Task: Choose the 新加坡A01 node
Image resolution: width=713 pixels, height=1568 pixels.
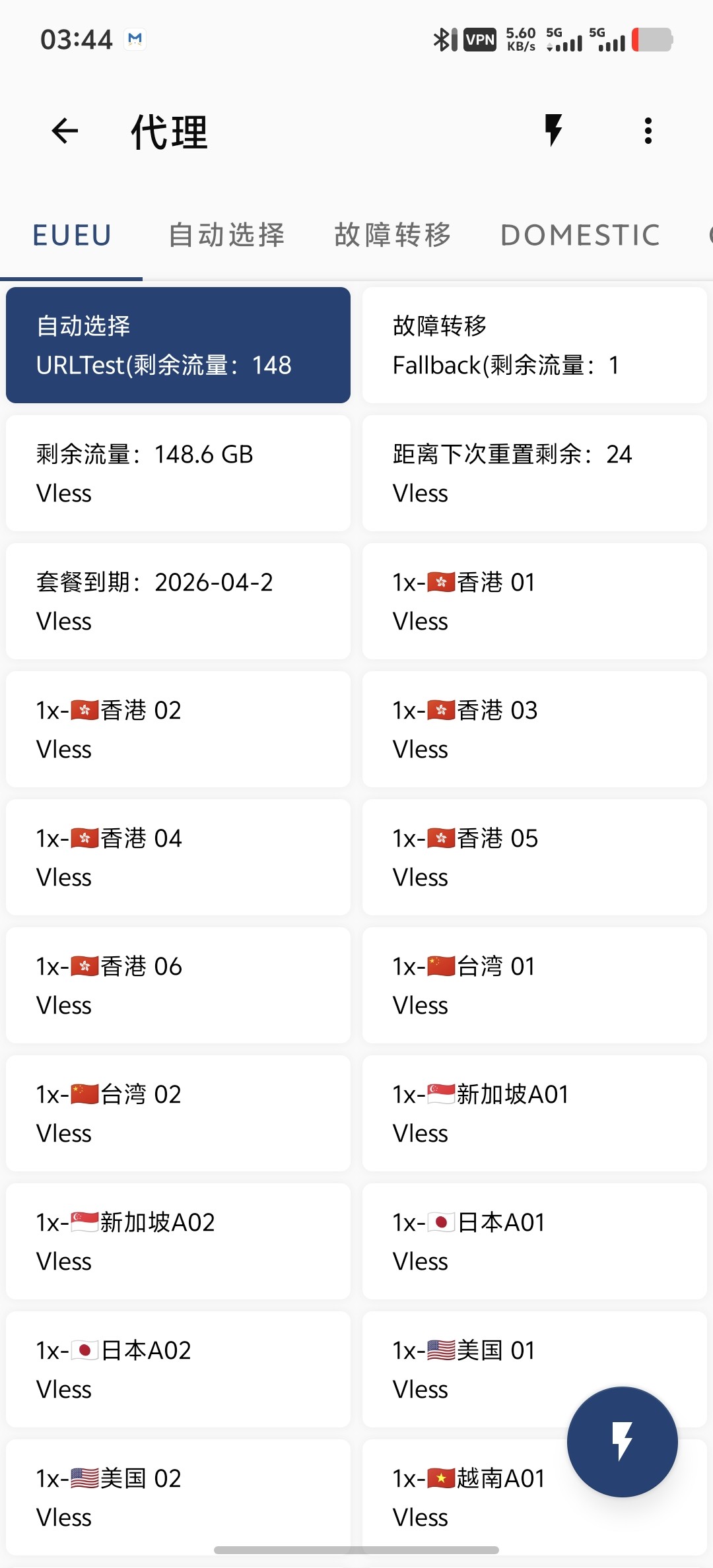Action: pos(535,1113)
